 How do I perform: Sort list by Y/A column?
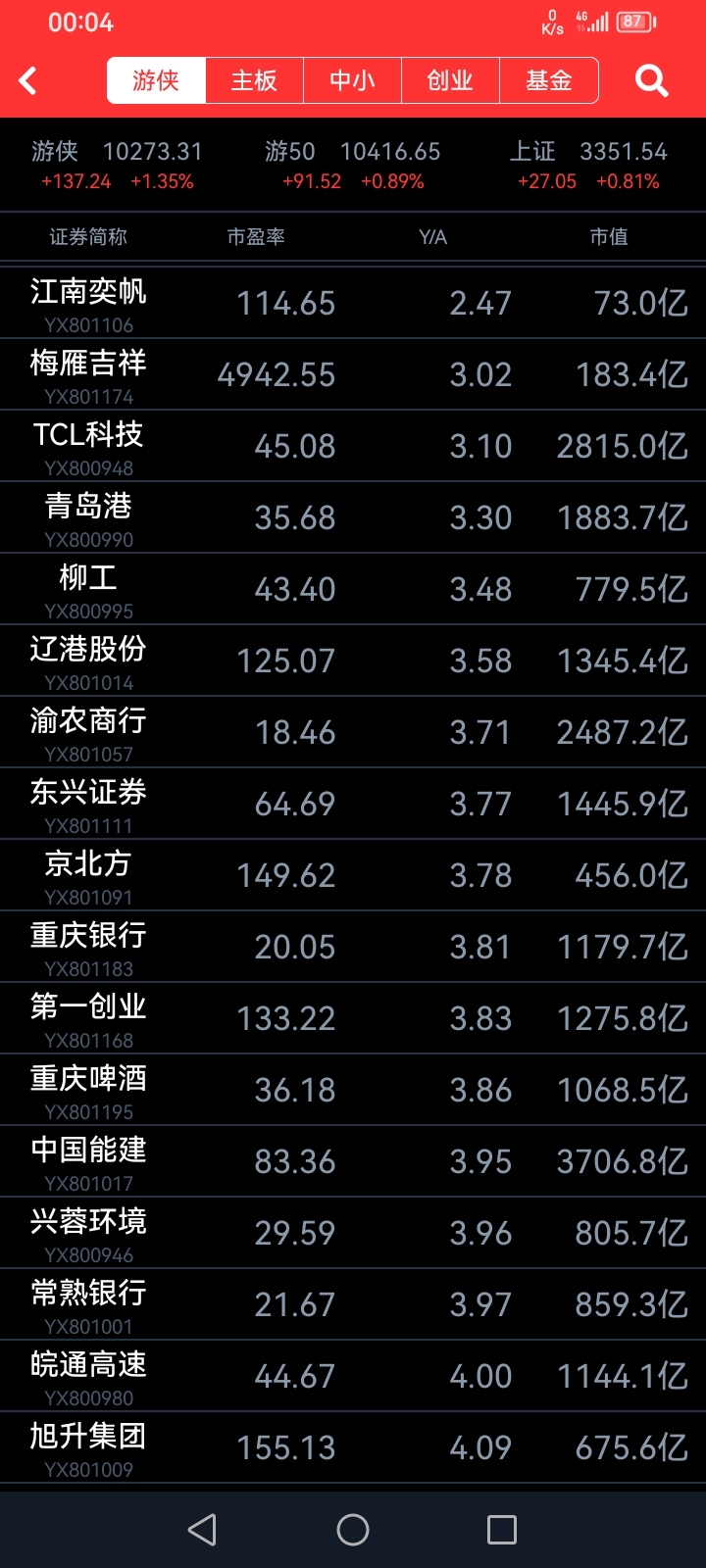click(x=432, y=237)
